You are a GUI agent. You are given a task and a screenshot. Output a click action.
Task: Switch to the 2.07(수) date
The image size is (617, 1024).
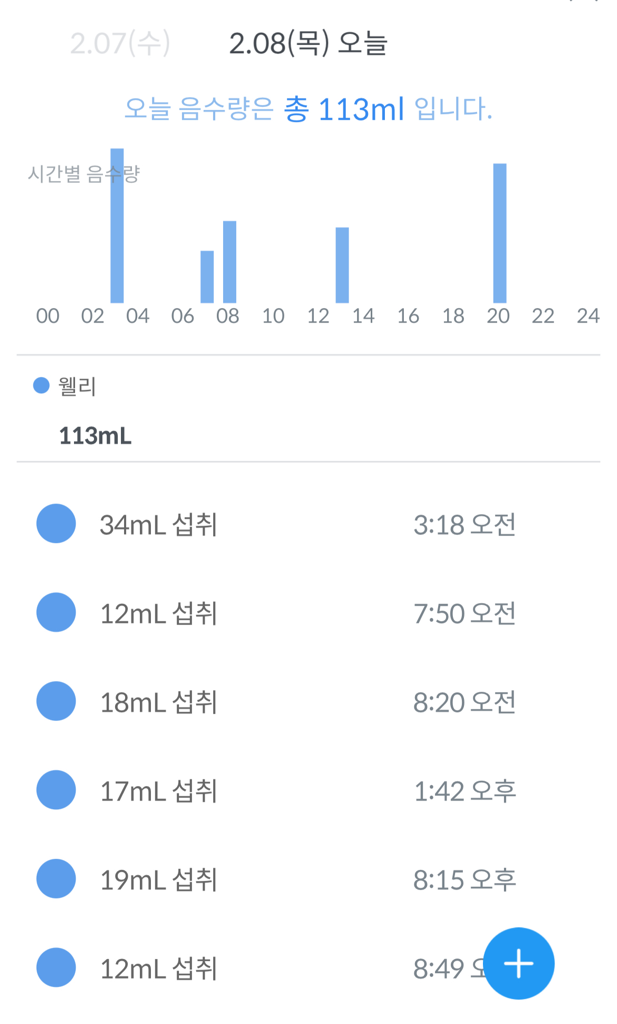pyautogui.click(x=120, y=44)
